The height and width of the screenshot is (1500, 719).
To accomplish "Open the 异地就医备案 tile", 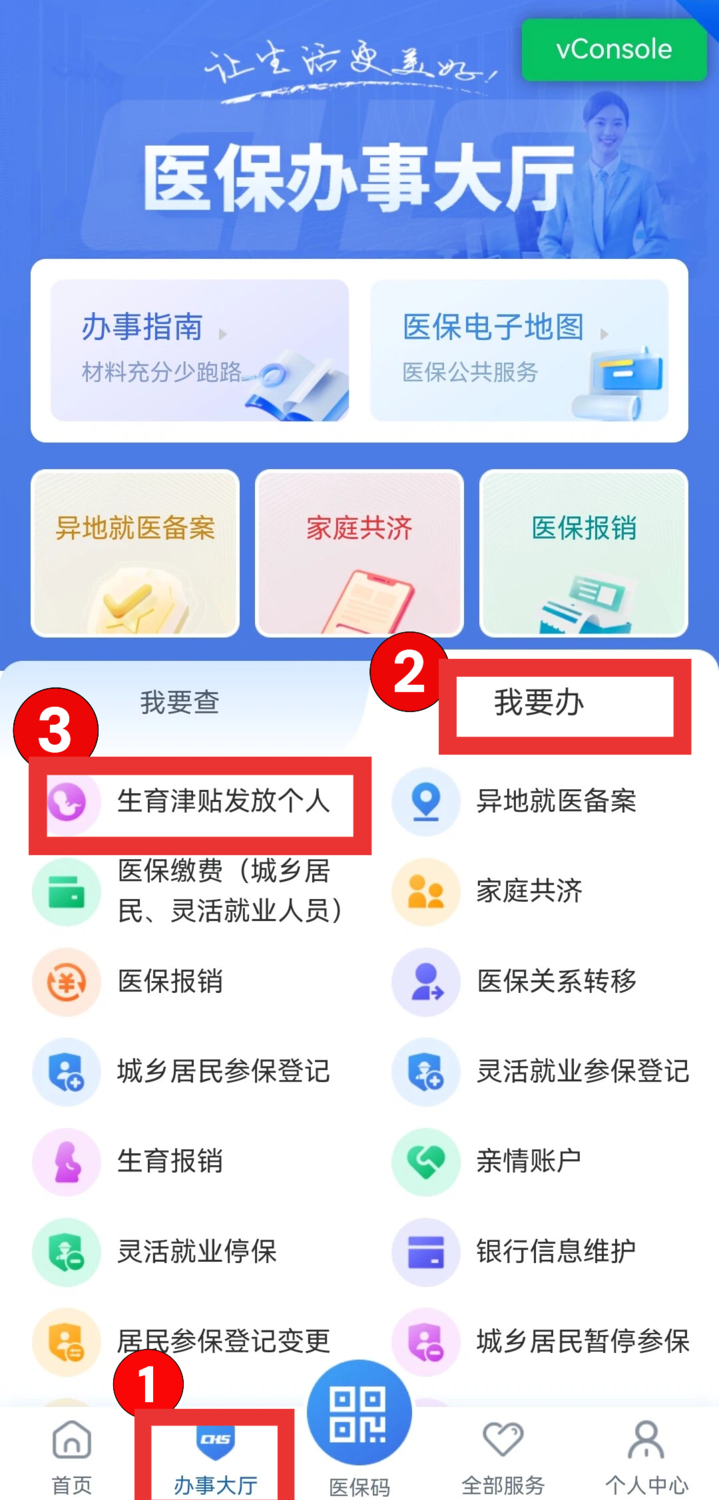I will coord(135,553).
